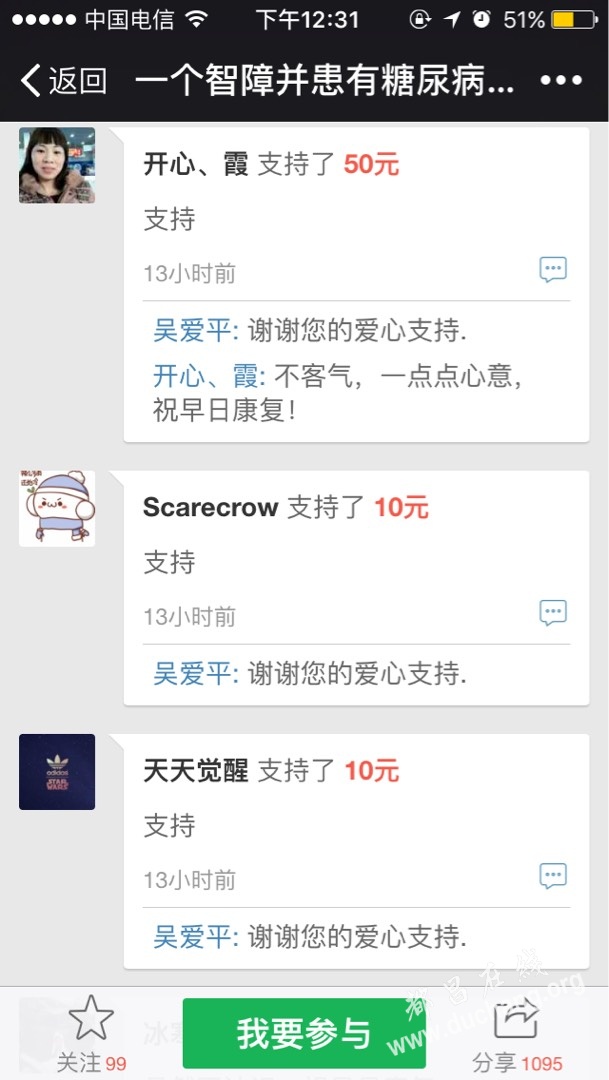Go back with the 返回 button
609x1080 pixels.
[x=64, y=81]
